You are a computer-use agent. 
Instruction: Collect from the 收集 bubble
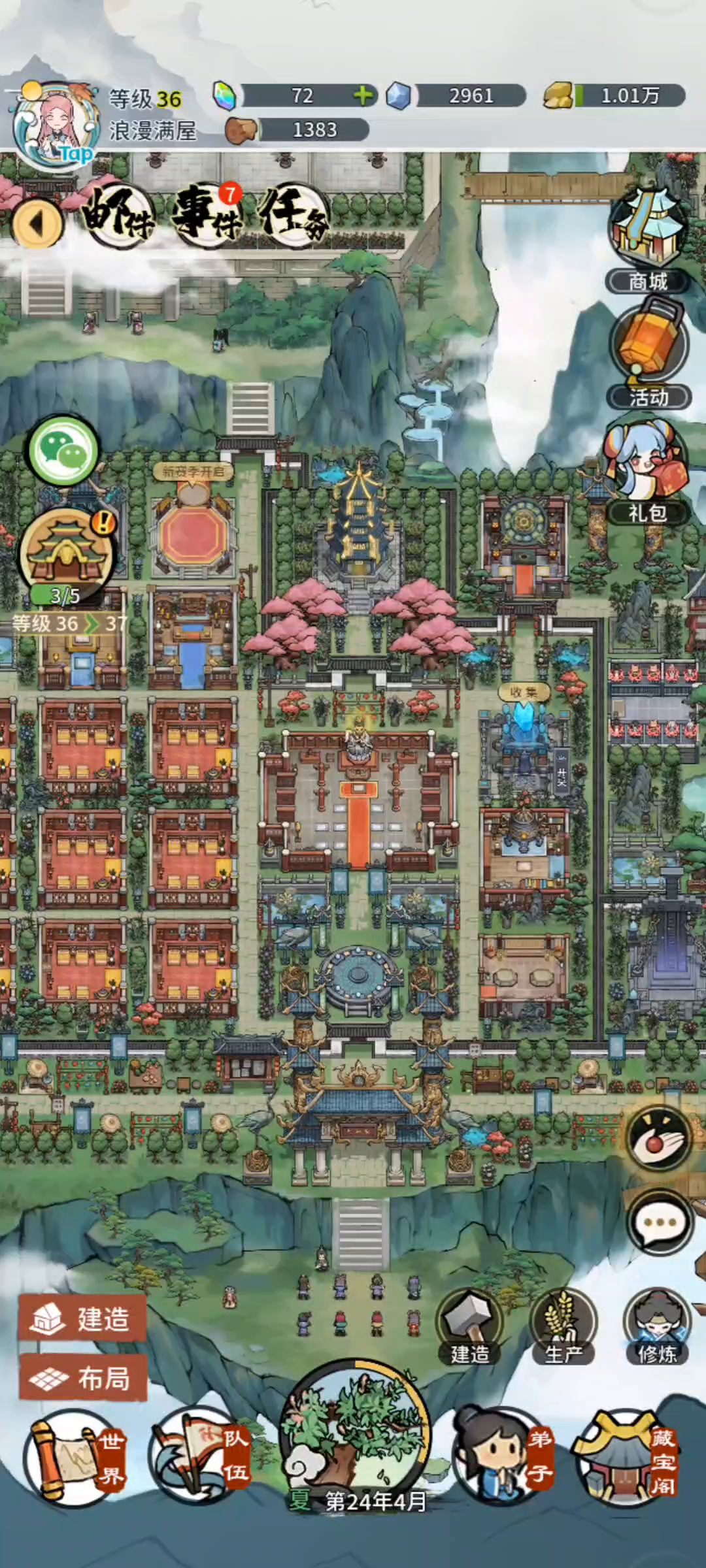(523, 692)
